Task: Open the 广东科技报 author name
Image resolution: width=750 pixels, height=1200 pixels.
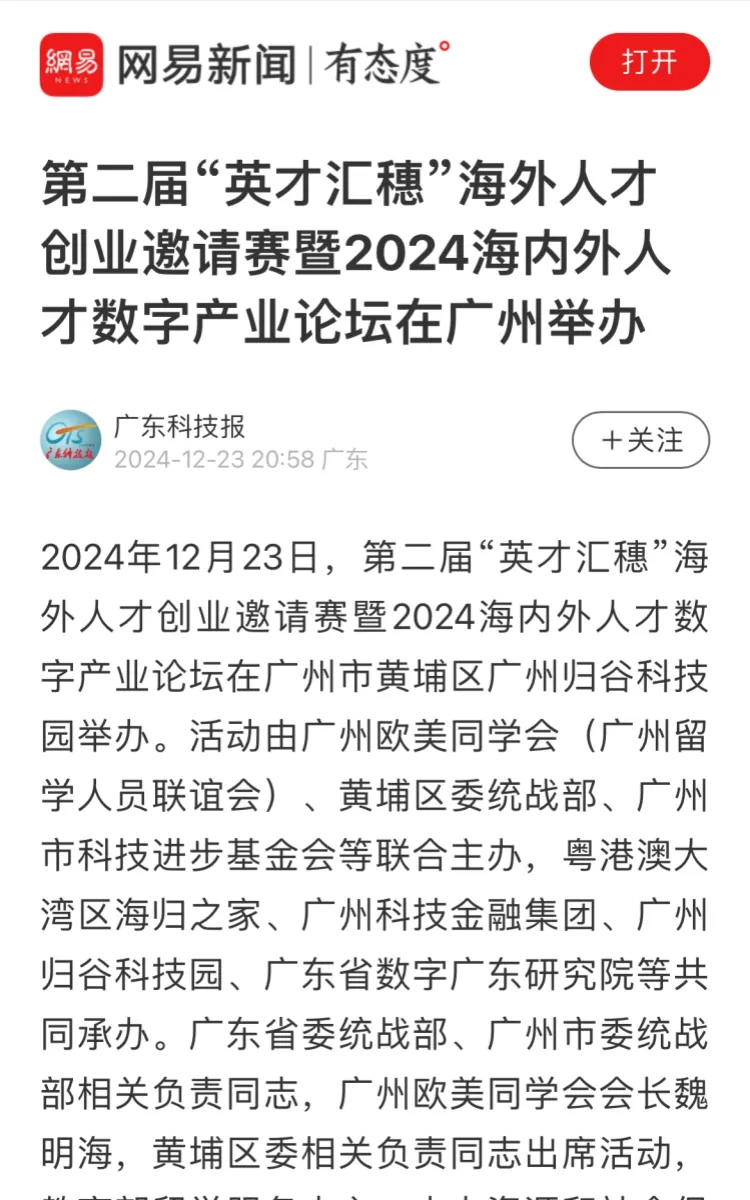Action: click(x=180, y=427)
